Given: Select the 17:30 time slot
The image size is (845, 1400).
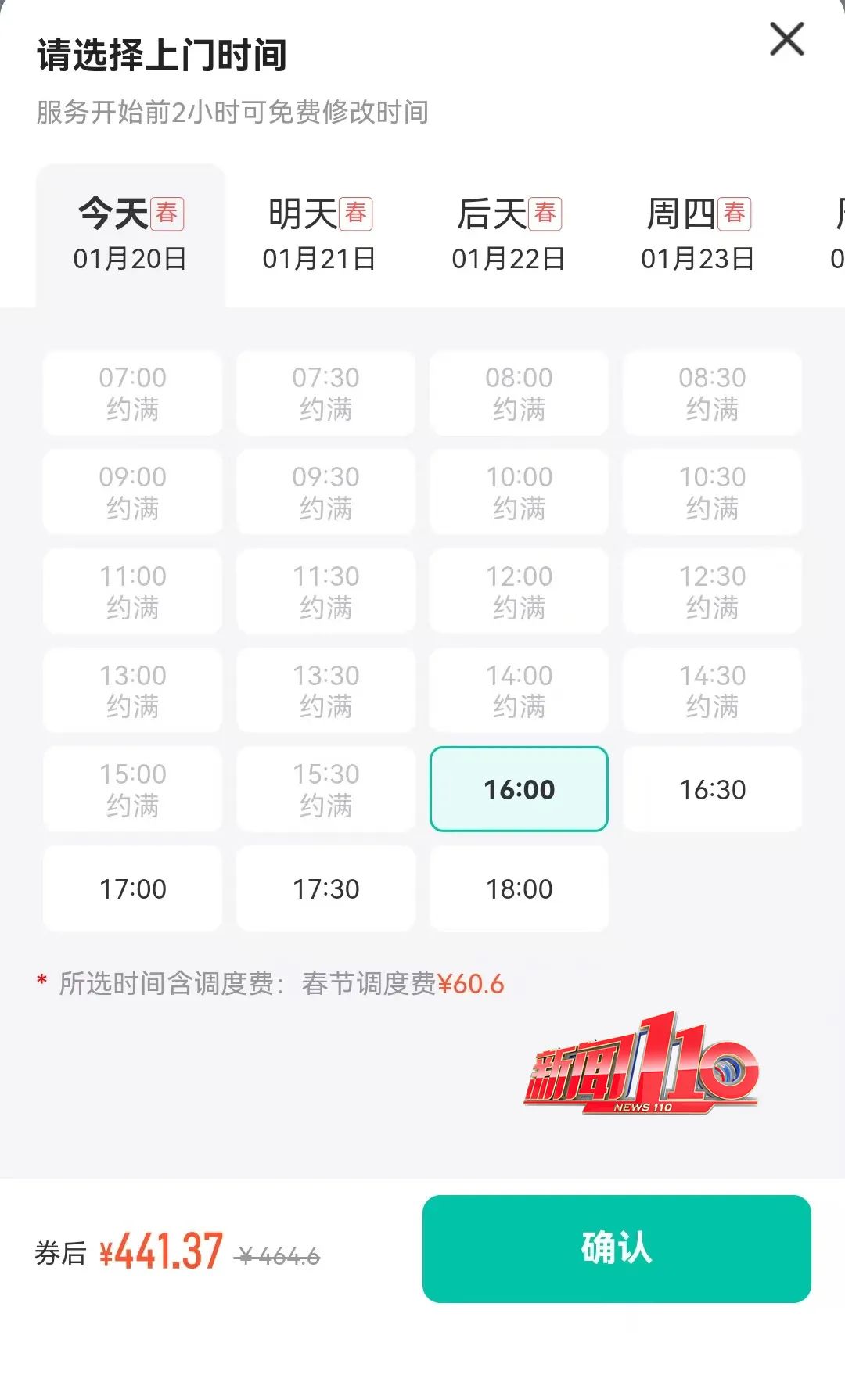Looking at the screenshot, I should (x=325, y=888).
